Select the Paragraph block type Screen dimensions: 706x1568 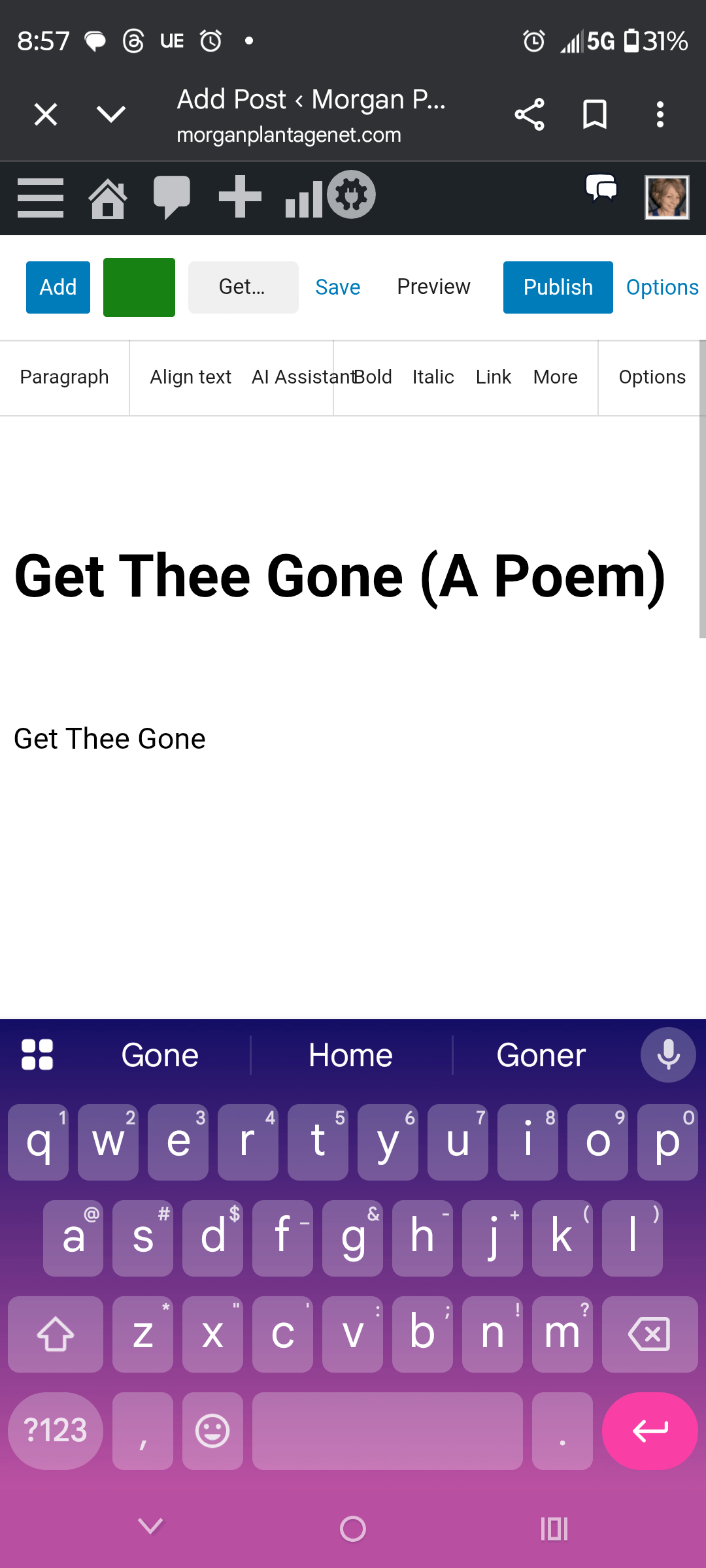(x=64, y=377)
